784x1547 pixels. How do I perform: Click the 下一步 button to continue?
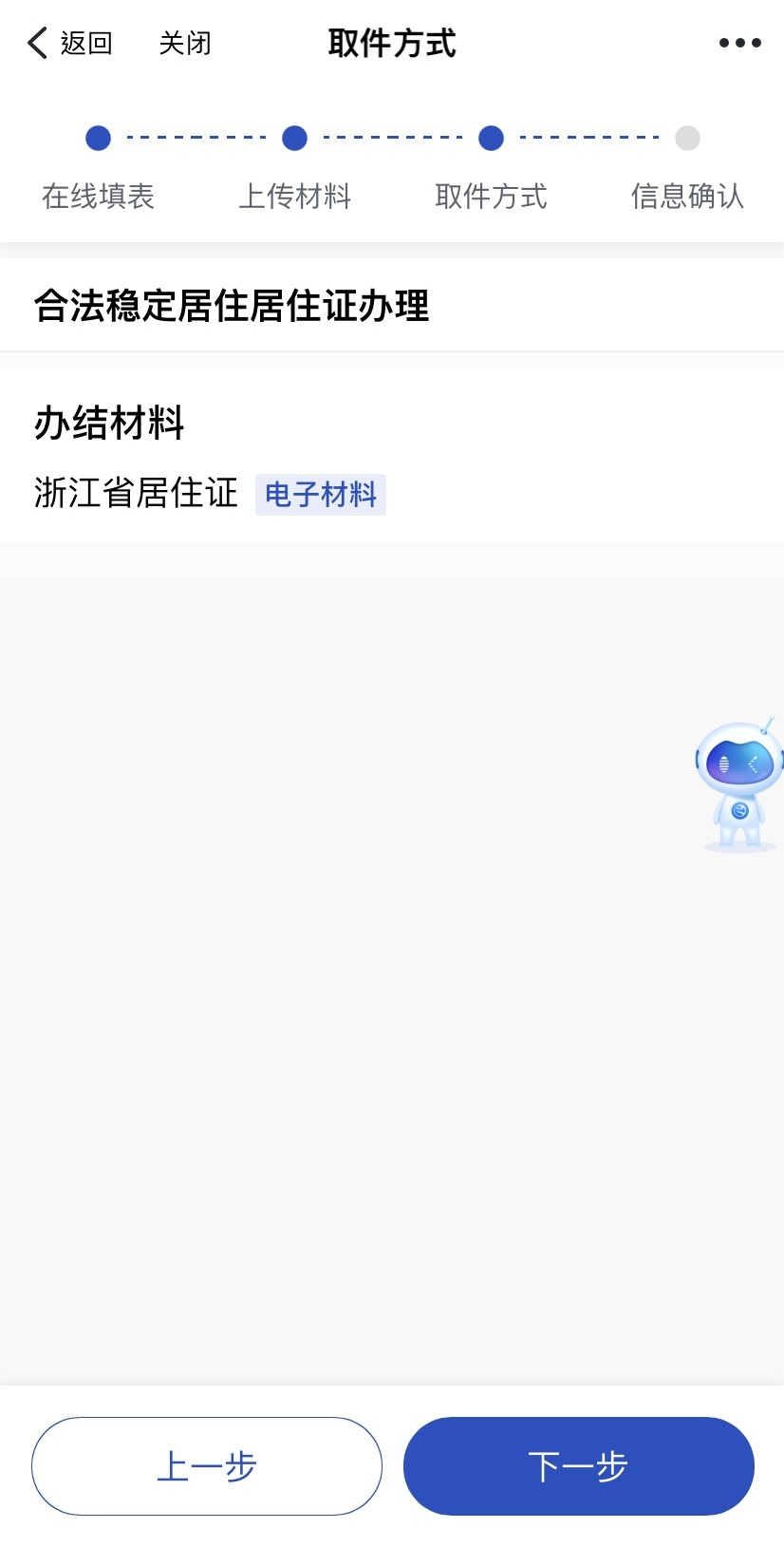[x=578, y=1465]
